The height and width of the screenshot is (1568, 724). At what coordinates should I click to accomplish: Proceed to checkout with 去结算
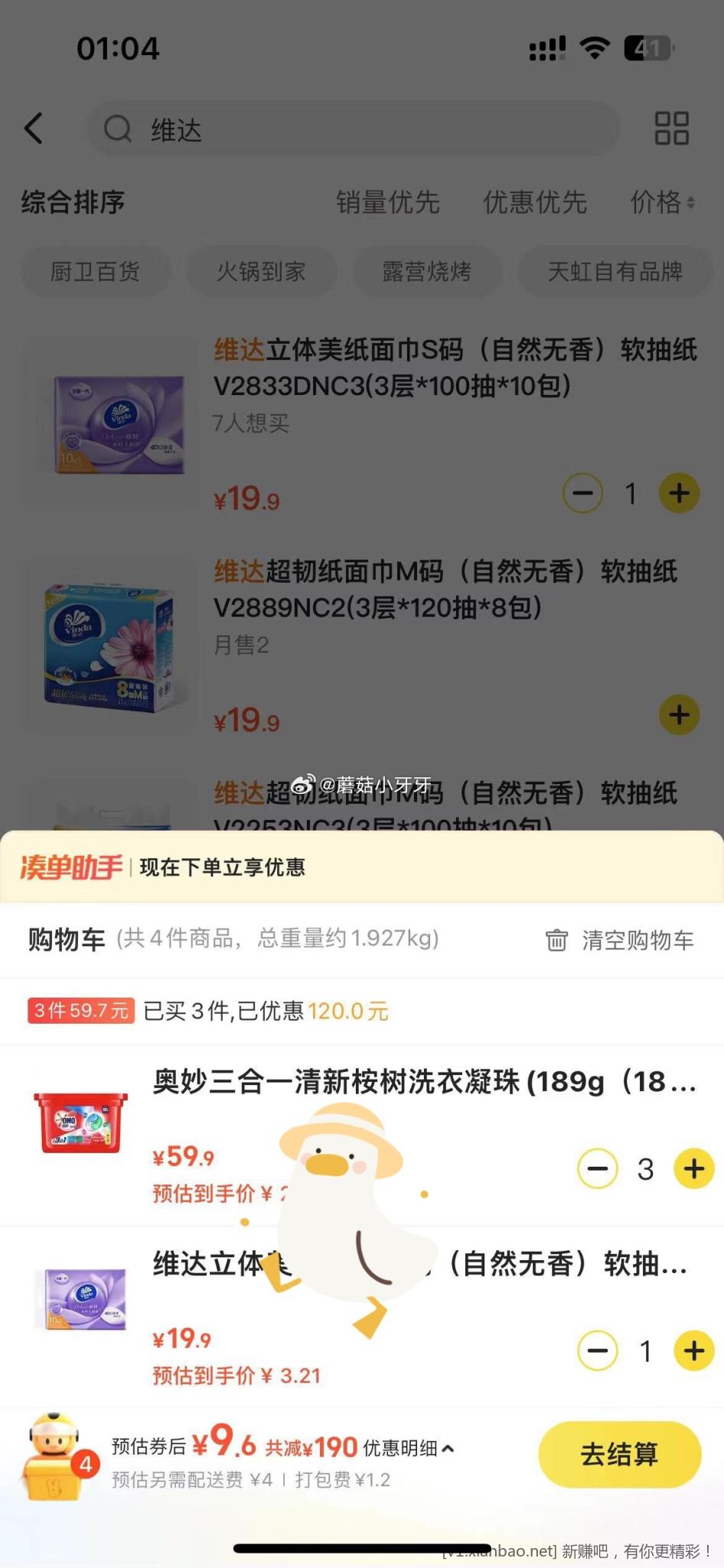(619, 1454)
